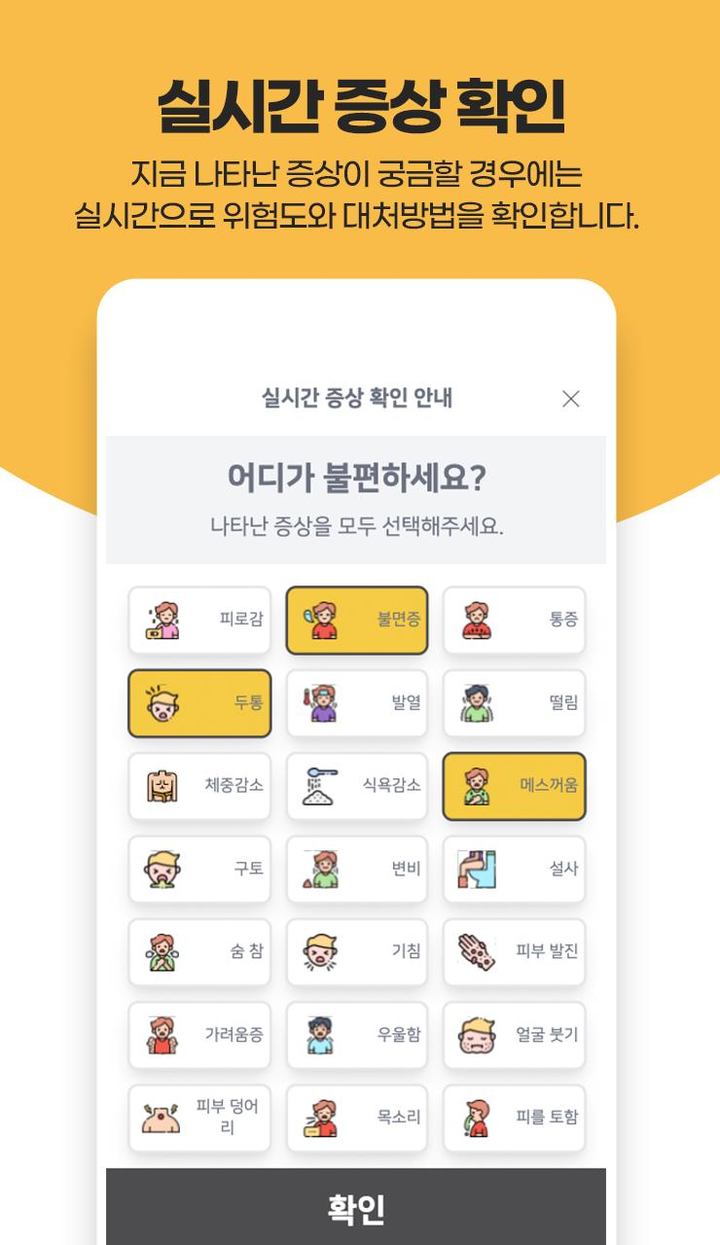Click the 발열 (fever) thermometer icon
The image size is (720, 1245).
coord(357,703)
